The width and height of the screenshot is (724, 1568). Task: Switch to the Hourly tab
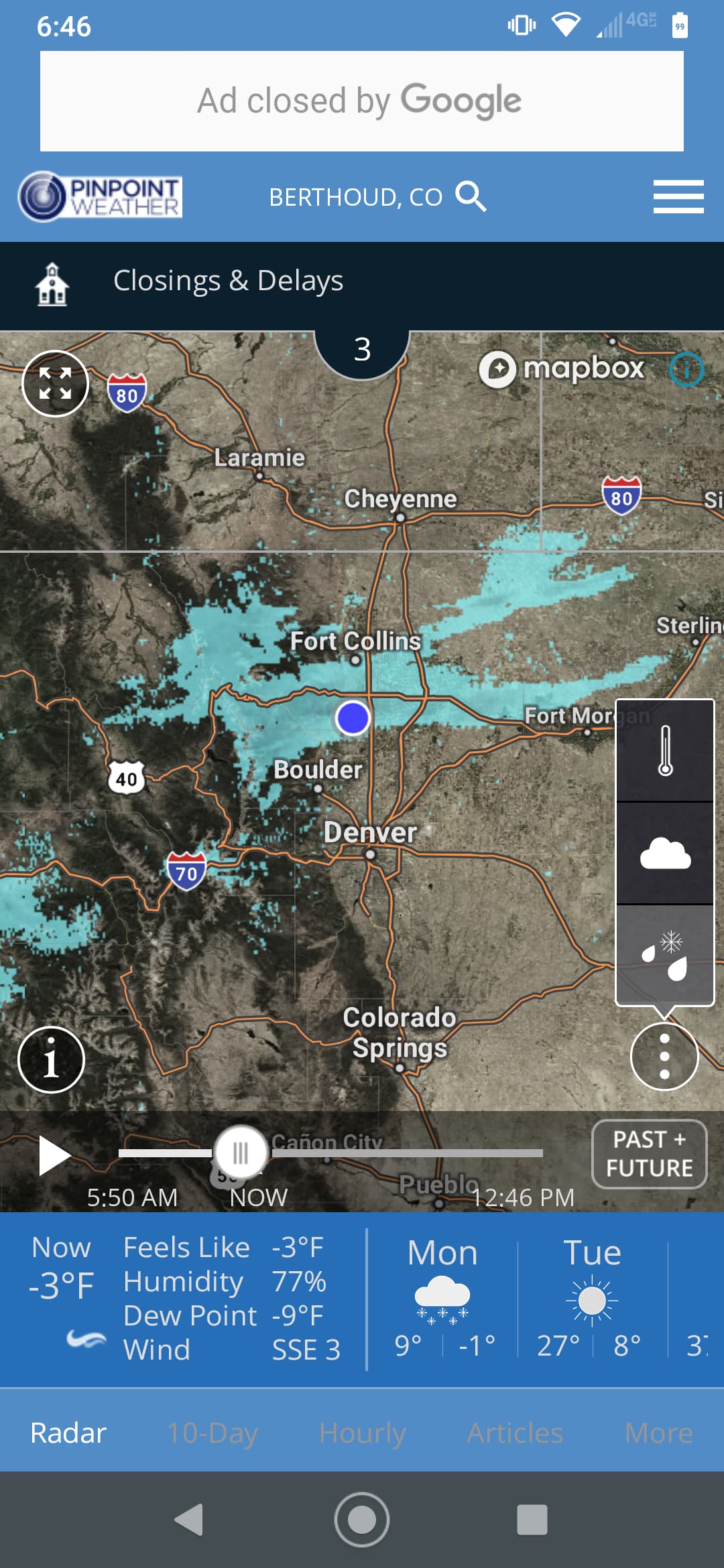click(x=363, y=1433)
